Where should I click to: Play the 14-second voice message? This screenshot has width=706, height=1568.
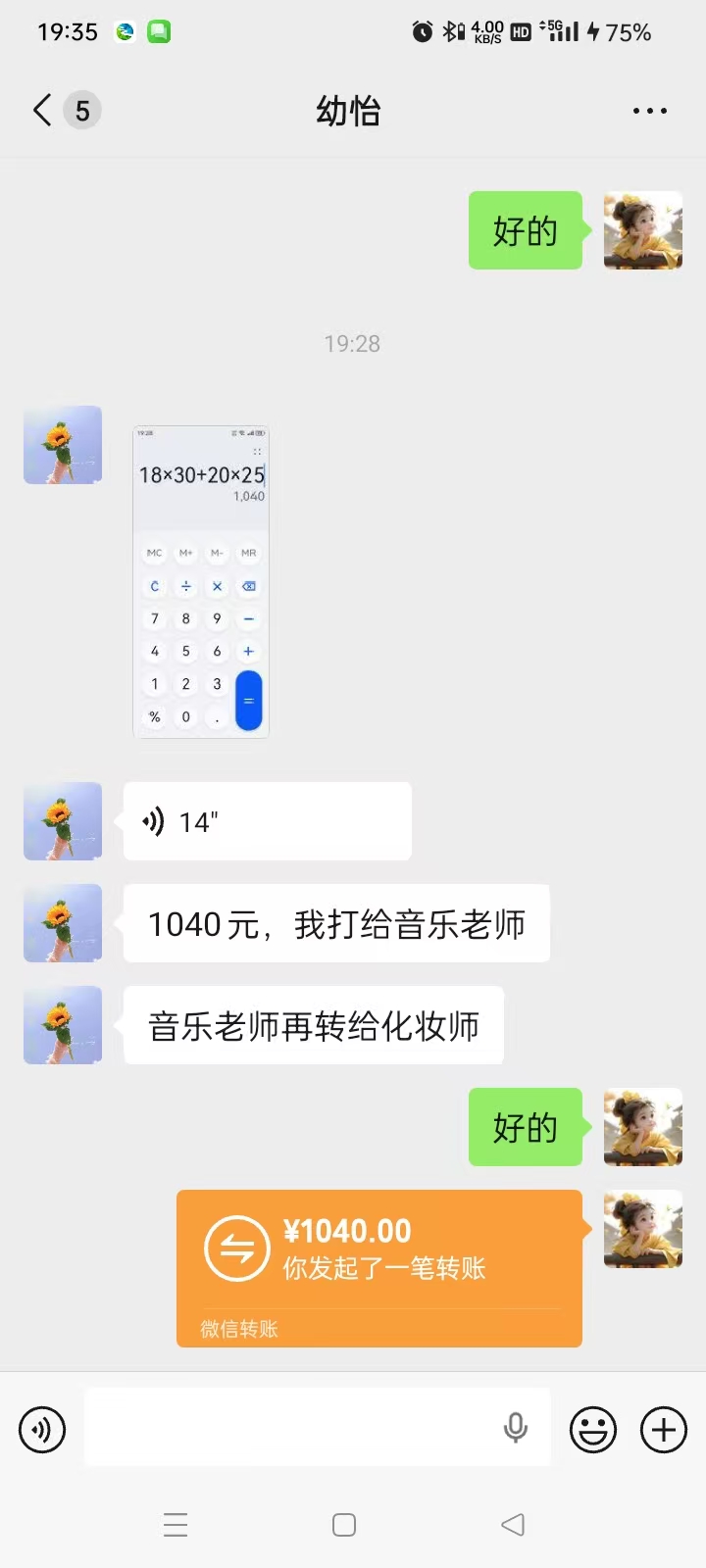tap(267, 821)
